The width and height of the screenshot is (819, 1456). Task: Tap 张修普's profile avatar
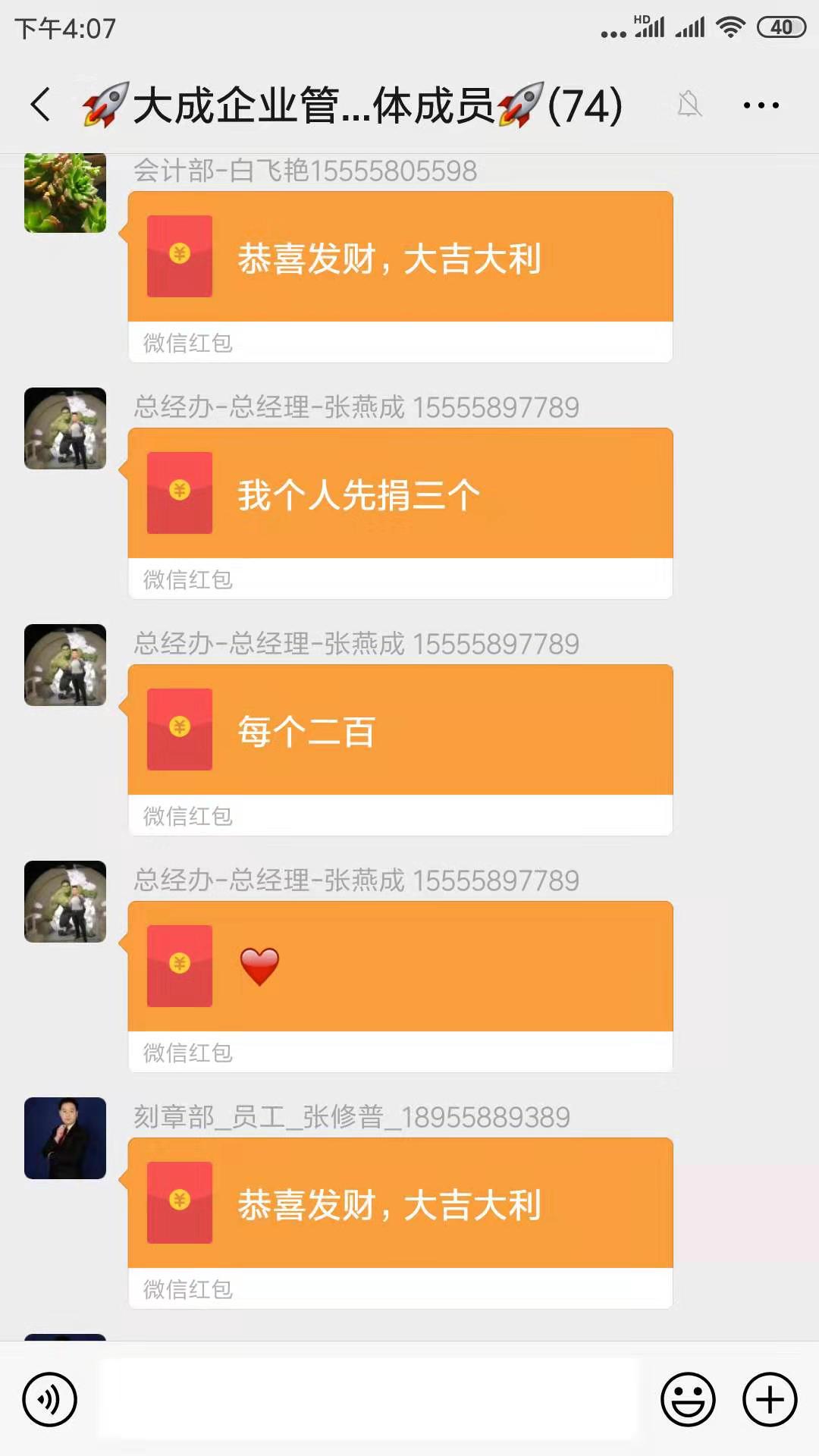(65, 1138)
